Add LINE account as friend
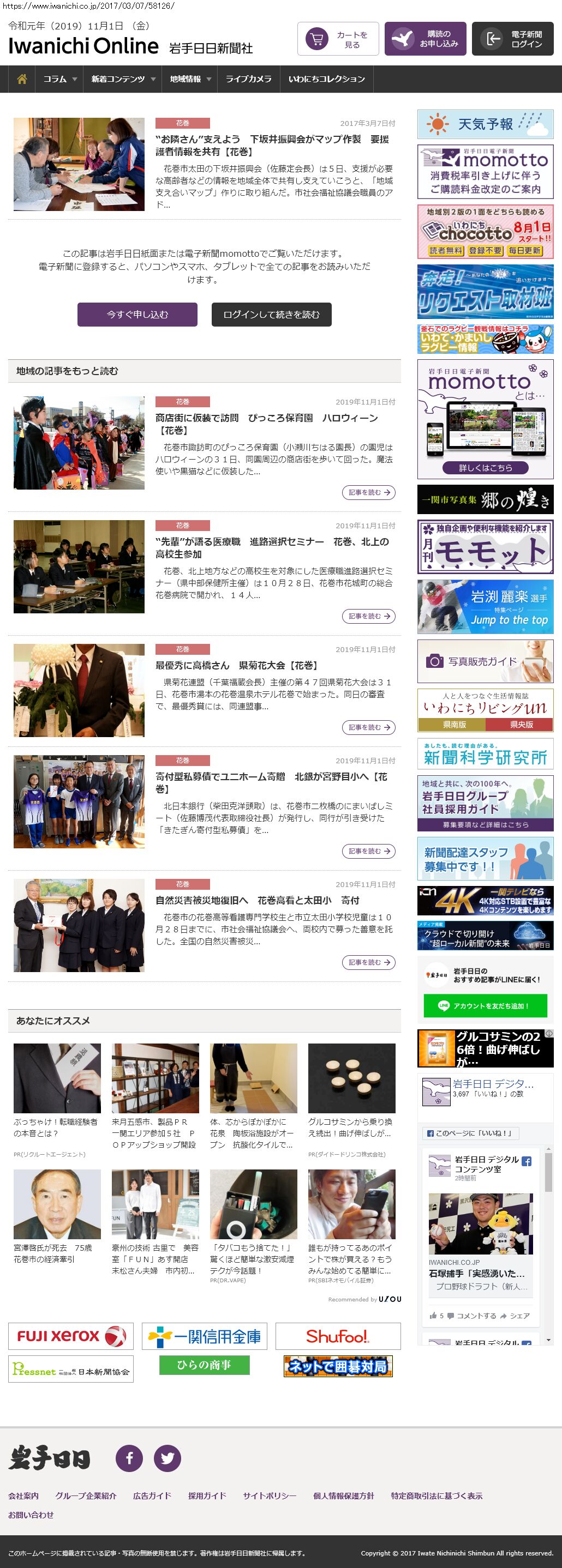This screenshot has width=562, height=1568. (x=485, y=1006)
